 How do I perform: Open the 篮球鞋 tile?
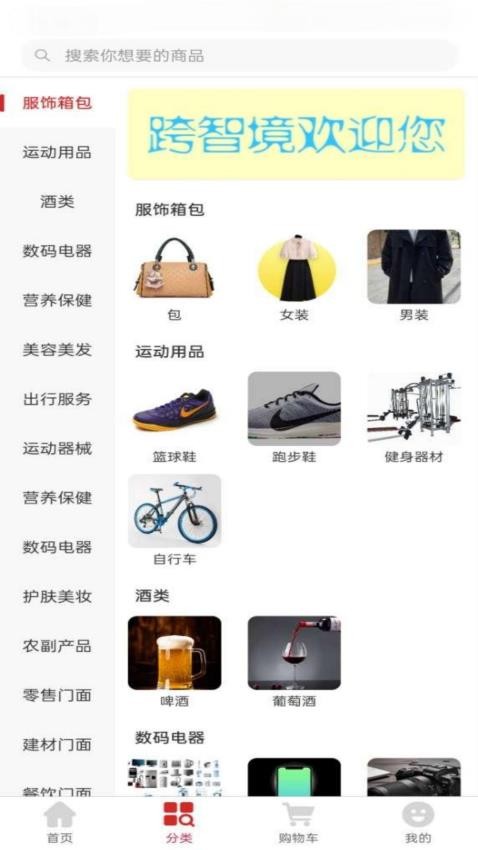point(175,417)
